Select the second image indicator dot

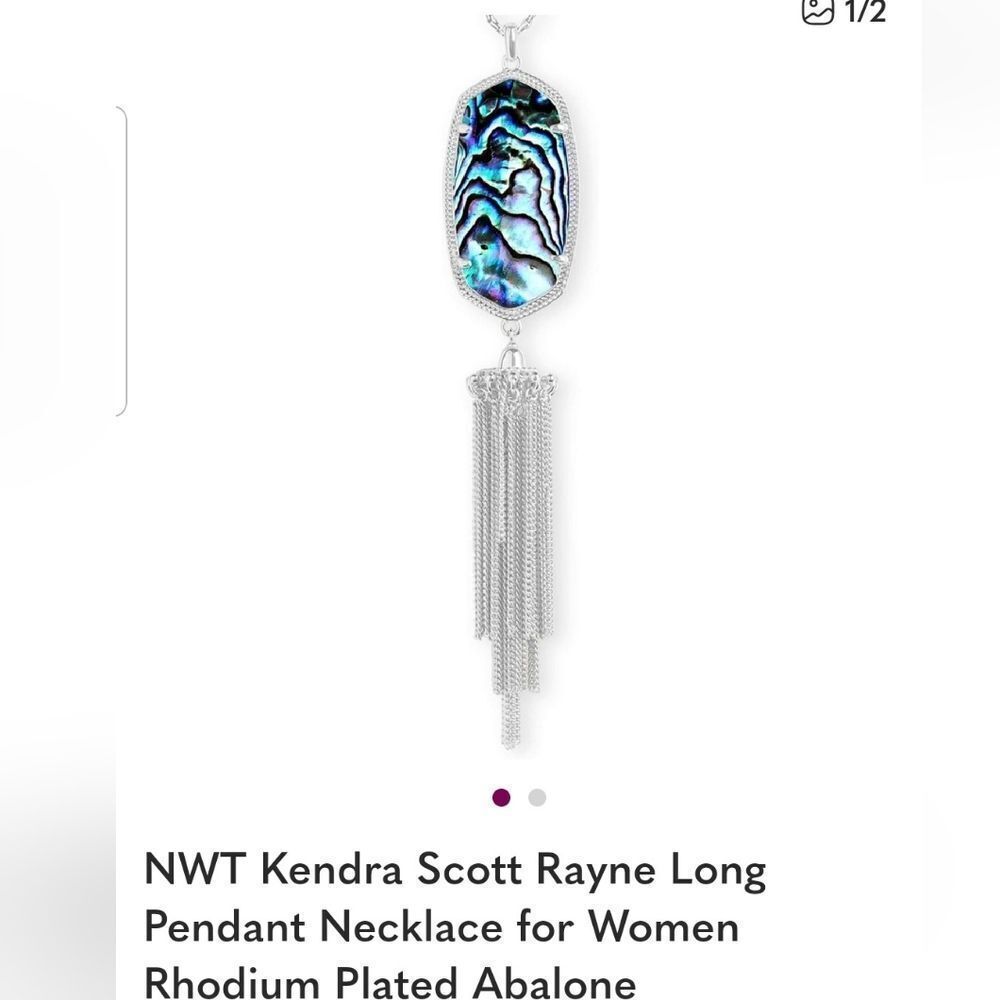pyautogui.click(x=537, y=797)
